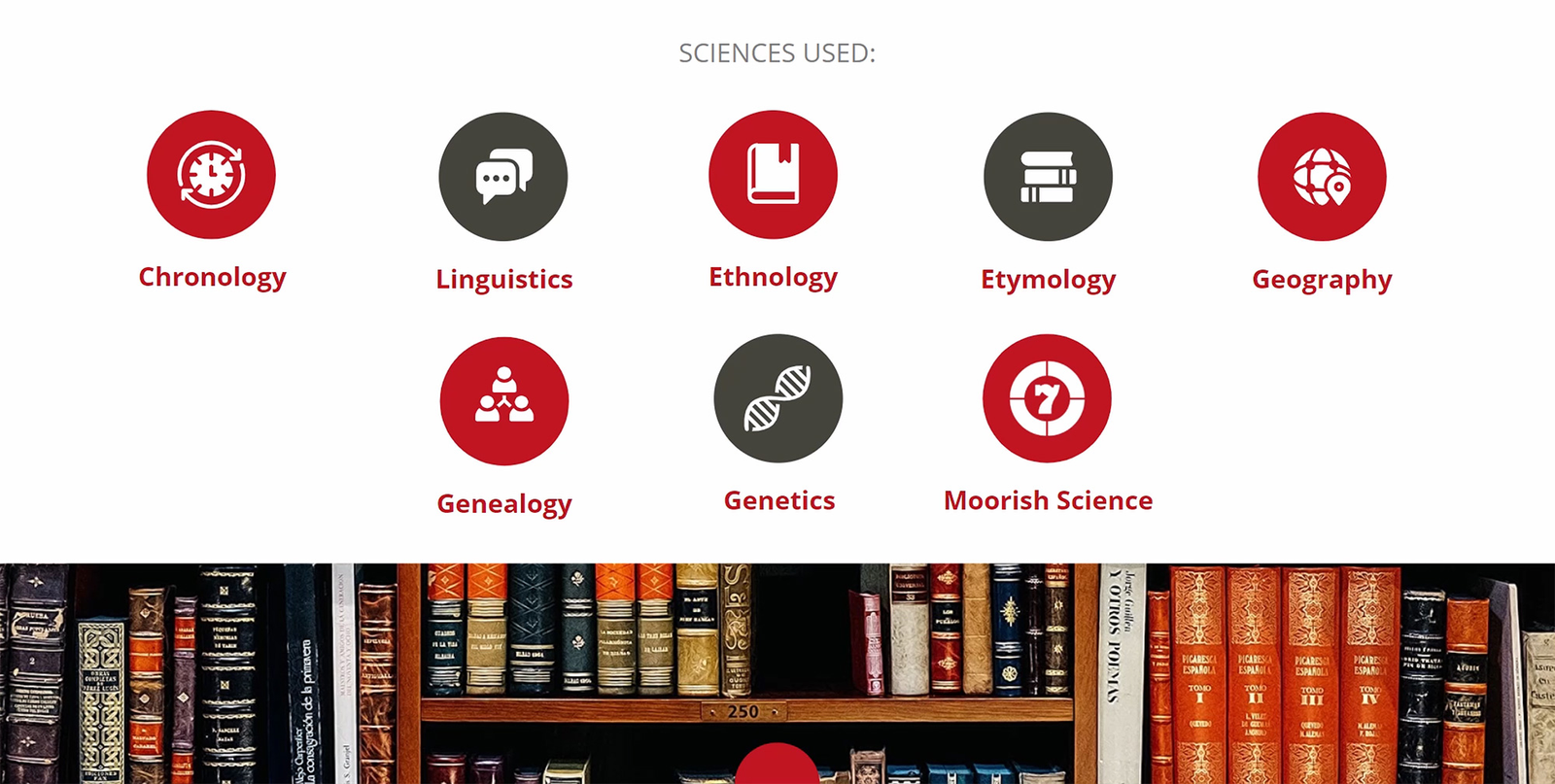Open the Ethnology book item
This screenshot has width=1555, height=784.
773,175
